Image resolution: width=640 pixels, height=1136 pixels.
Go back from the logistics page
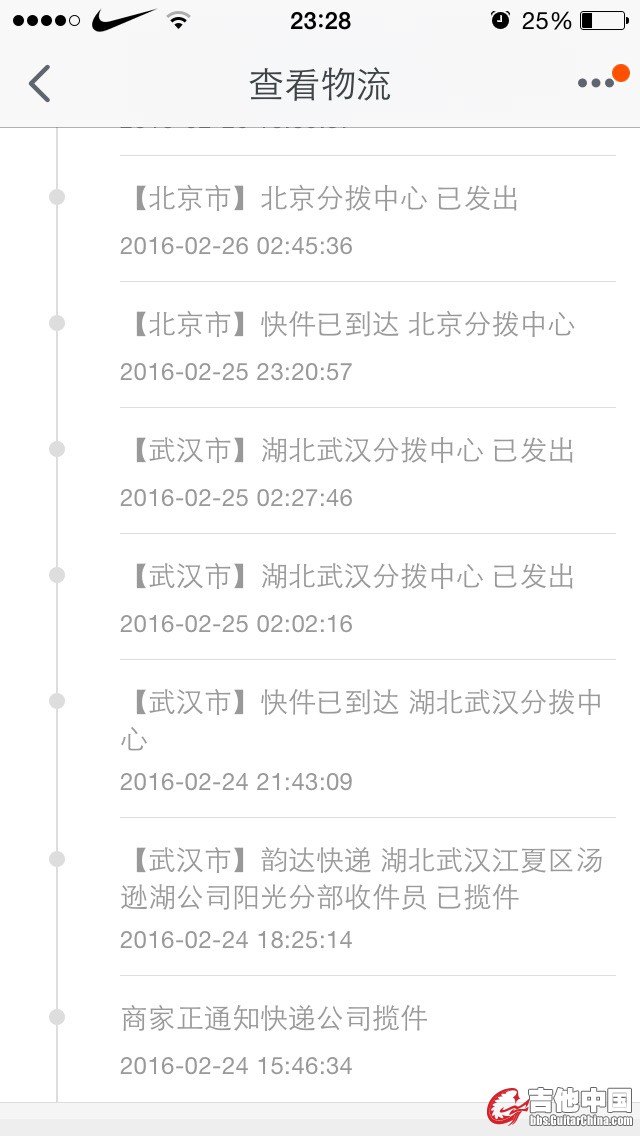(39, 84)
